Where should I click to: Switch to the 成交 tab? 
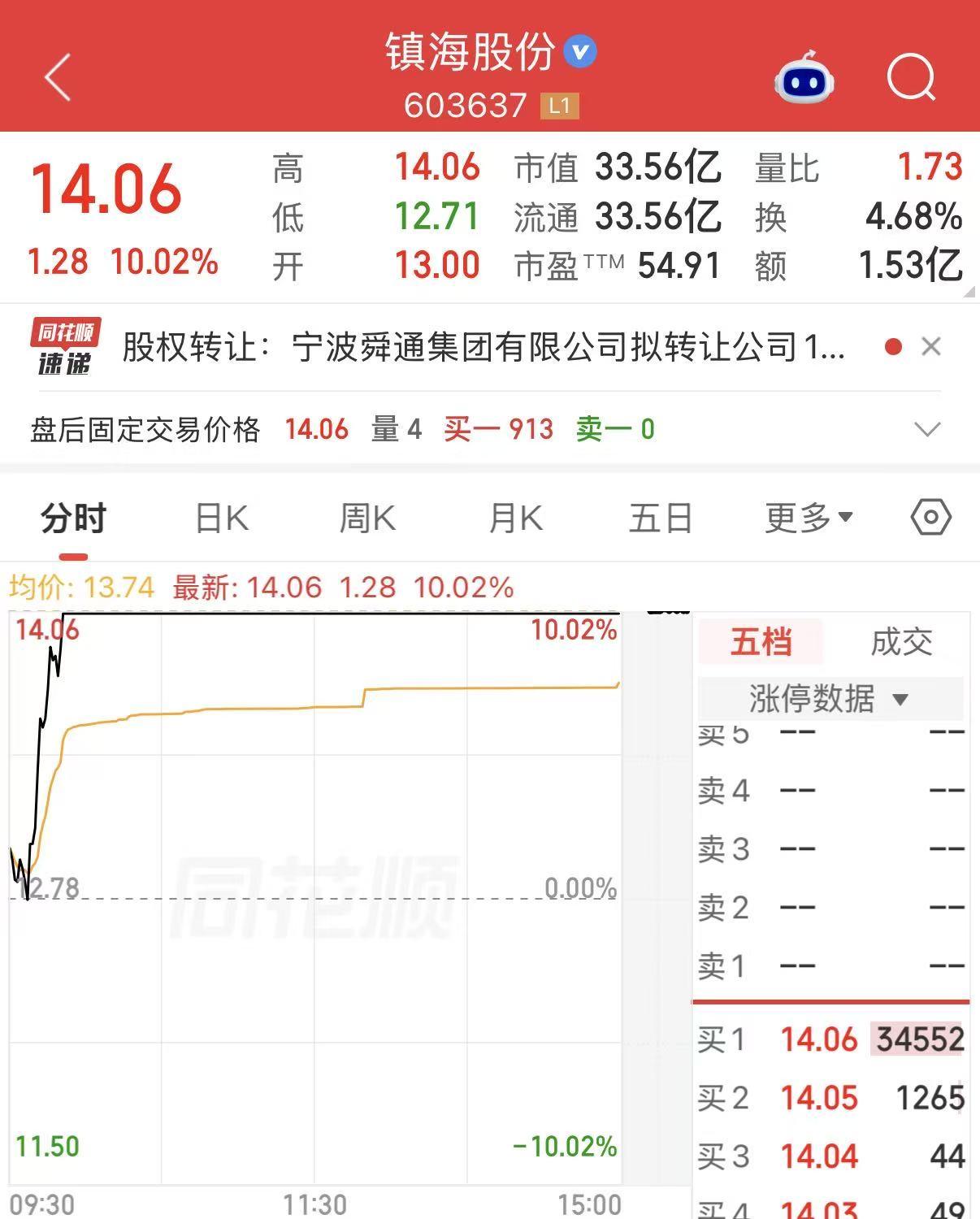901,642
